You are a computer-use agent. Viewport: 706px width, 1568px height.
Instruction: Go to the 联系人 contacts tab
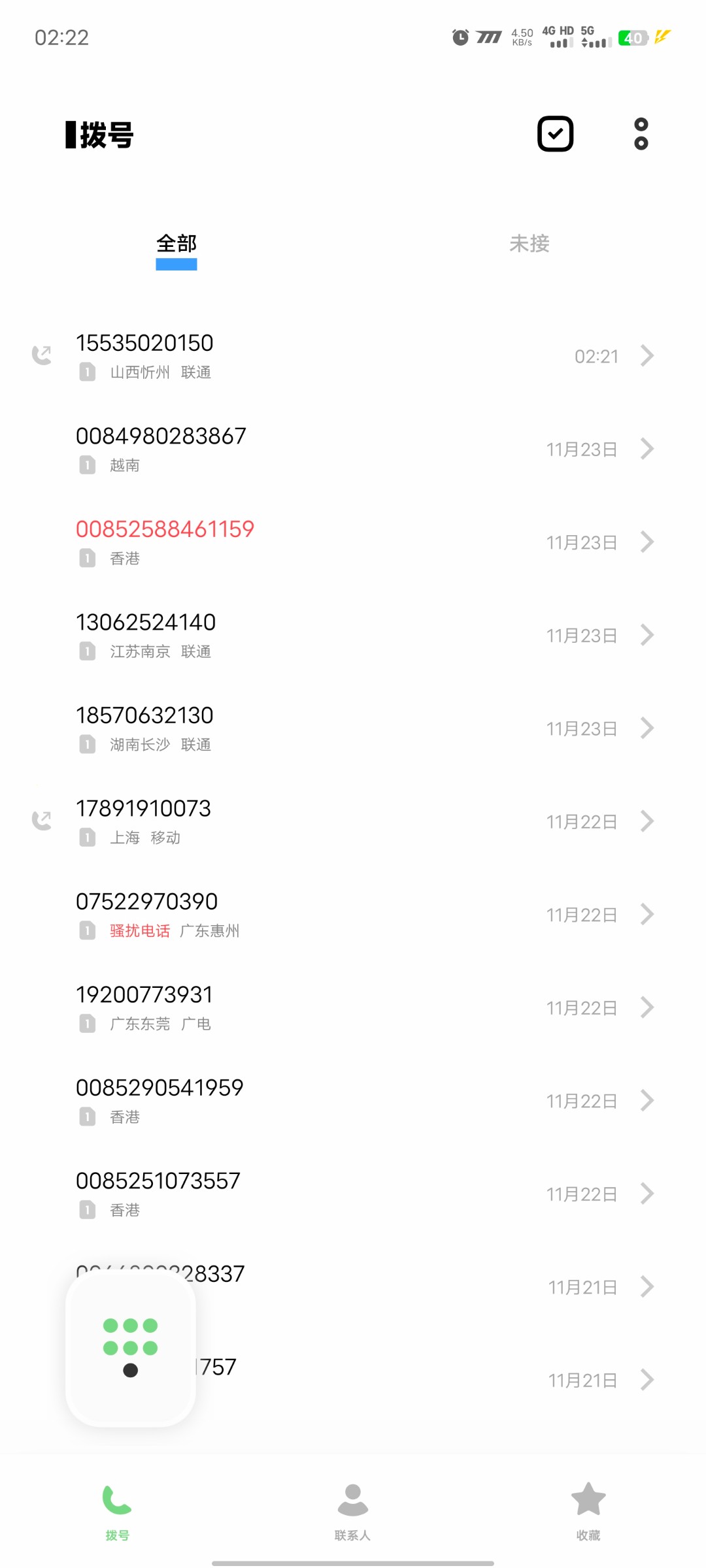click(x=352, y=1511)
